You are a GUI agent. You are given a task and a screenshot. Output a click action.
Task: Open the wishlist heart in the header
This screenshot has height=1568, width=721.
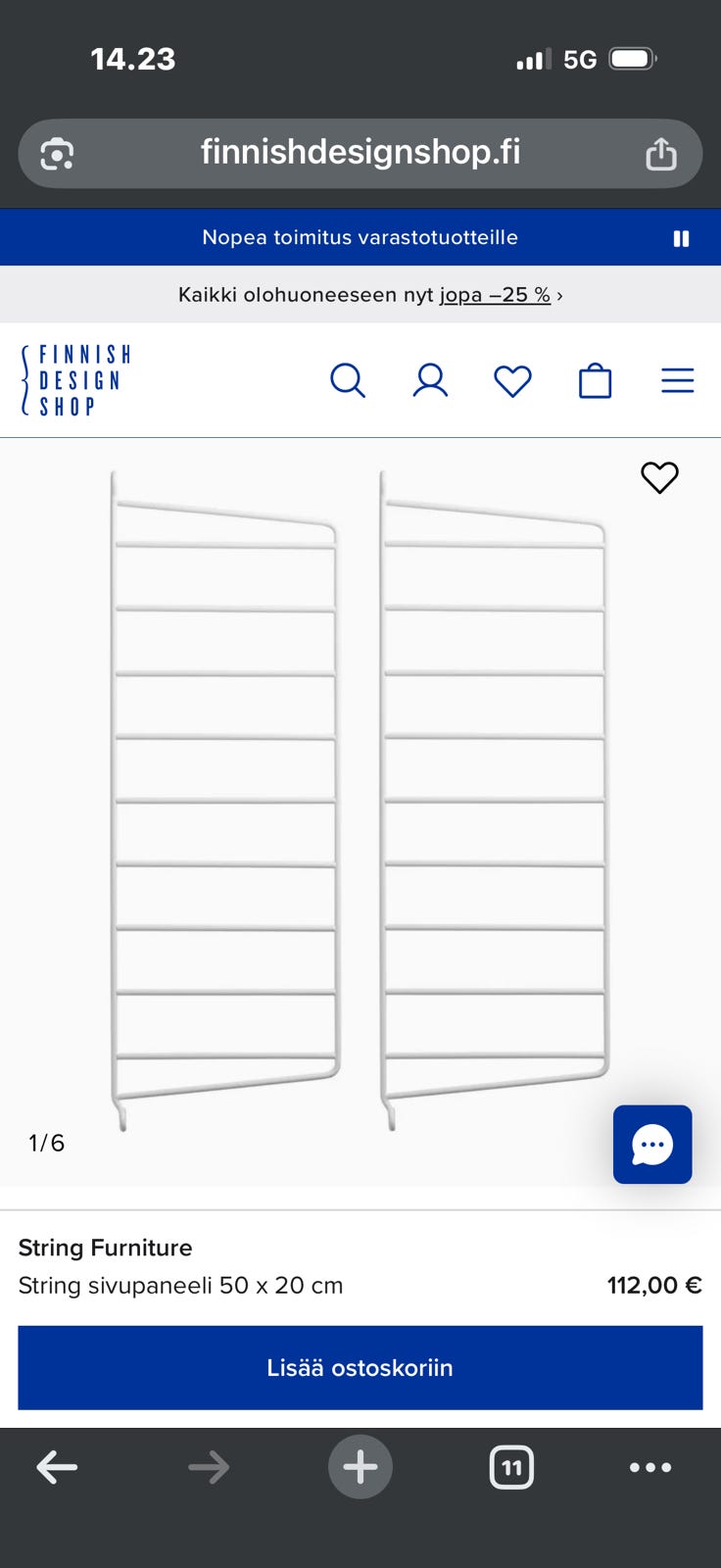(512, 380)
